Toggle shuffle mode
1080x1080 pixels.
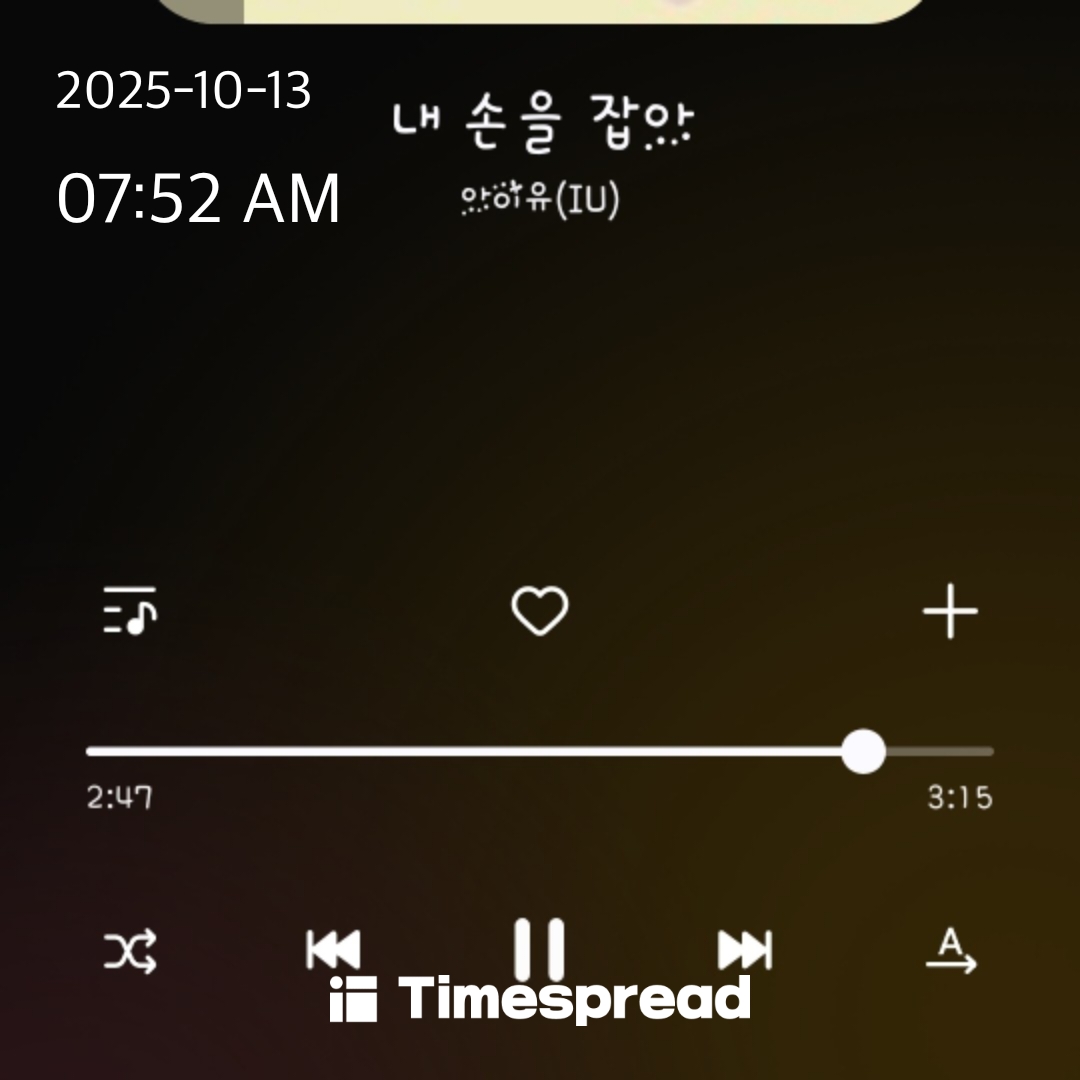[x=130, y=950]
